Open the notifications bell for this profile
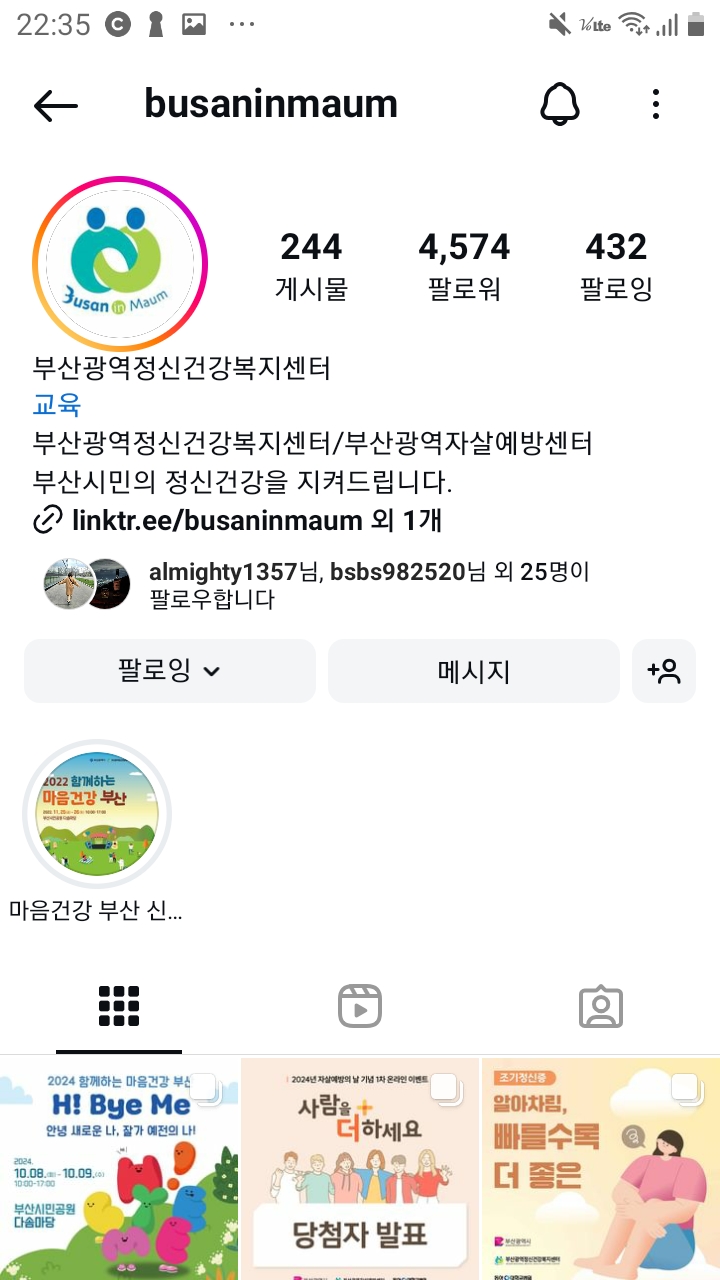Screen dimensions: 720x1280 (560, 104)
